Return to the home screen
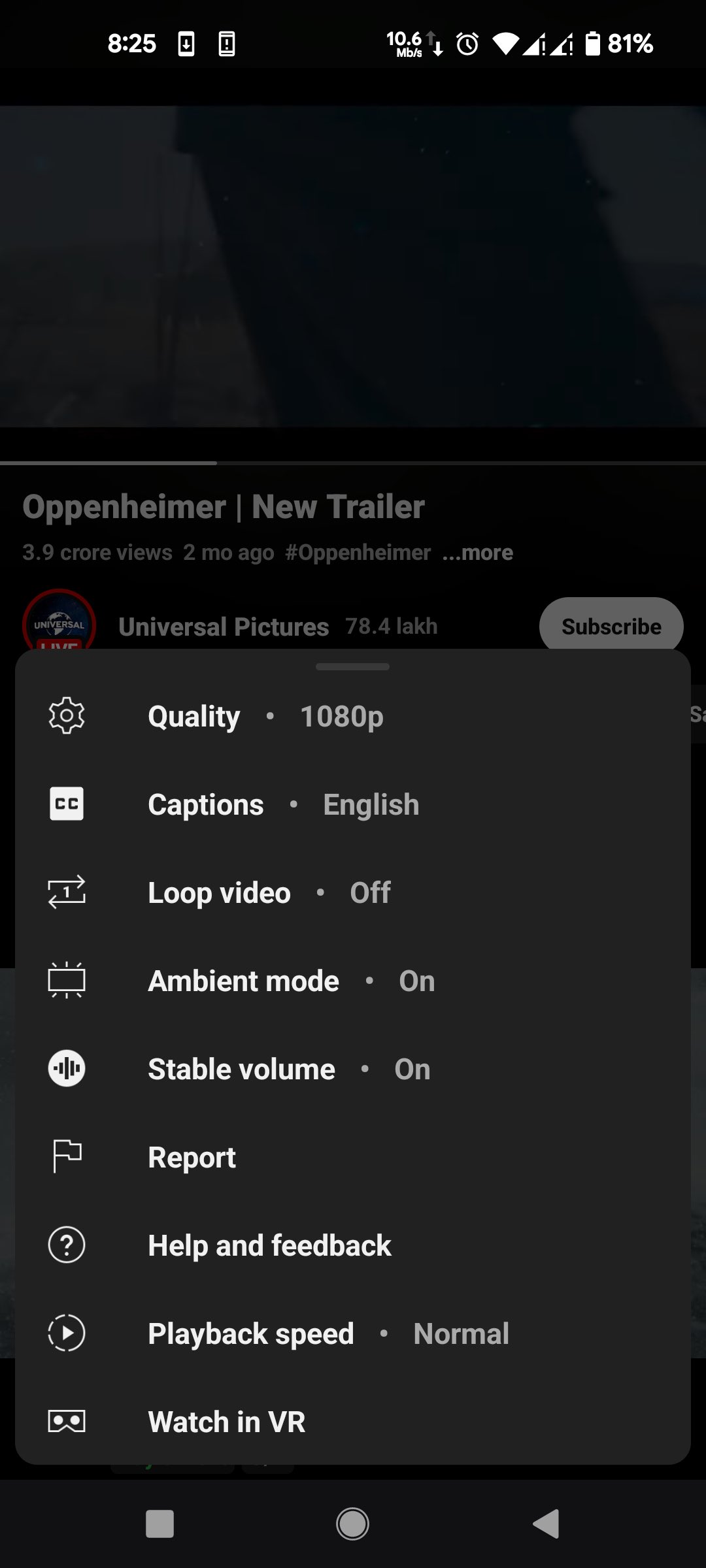 coord(352,1524)
